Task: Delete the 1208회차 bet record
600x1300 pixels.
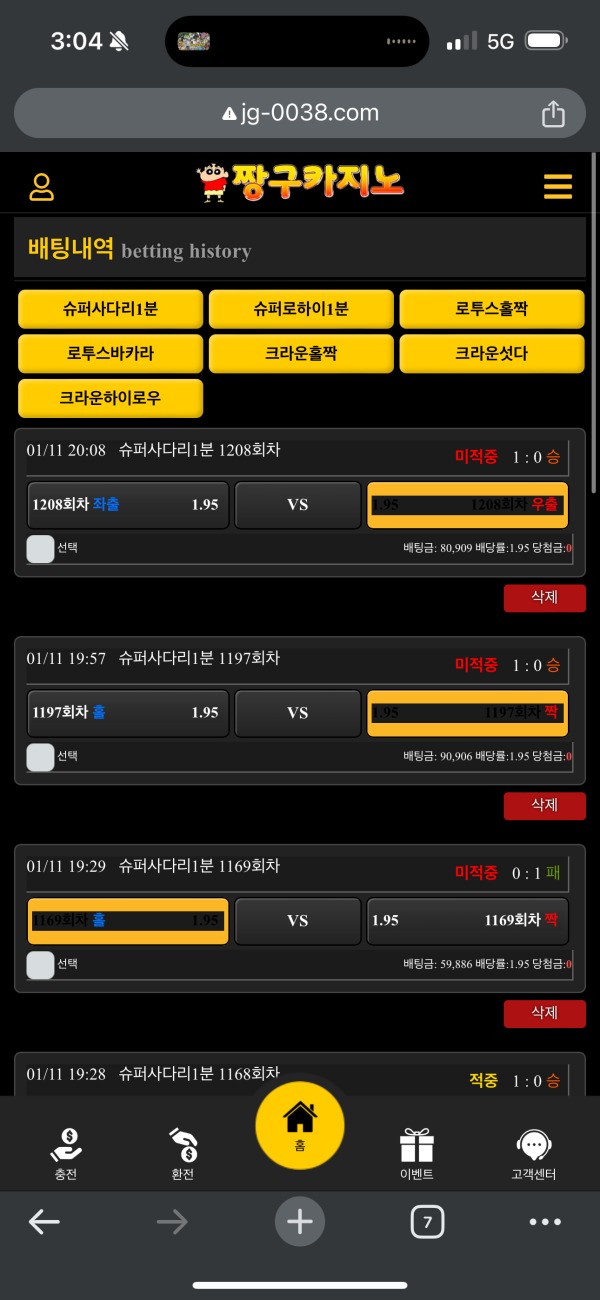Action: coord(544,597)
